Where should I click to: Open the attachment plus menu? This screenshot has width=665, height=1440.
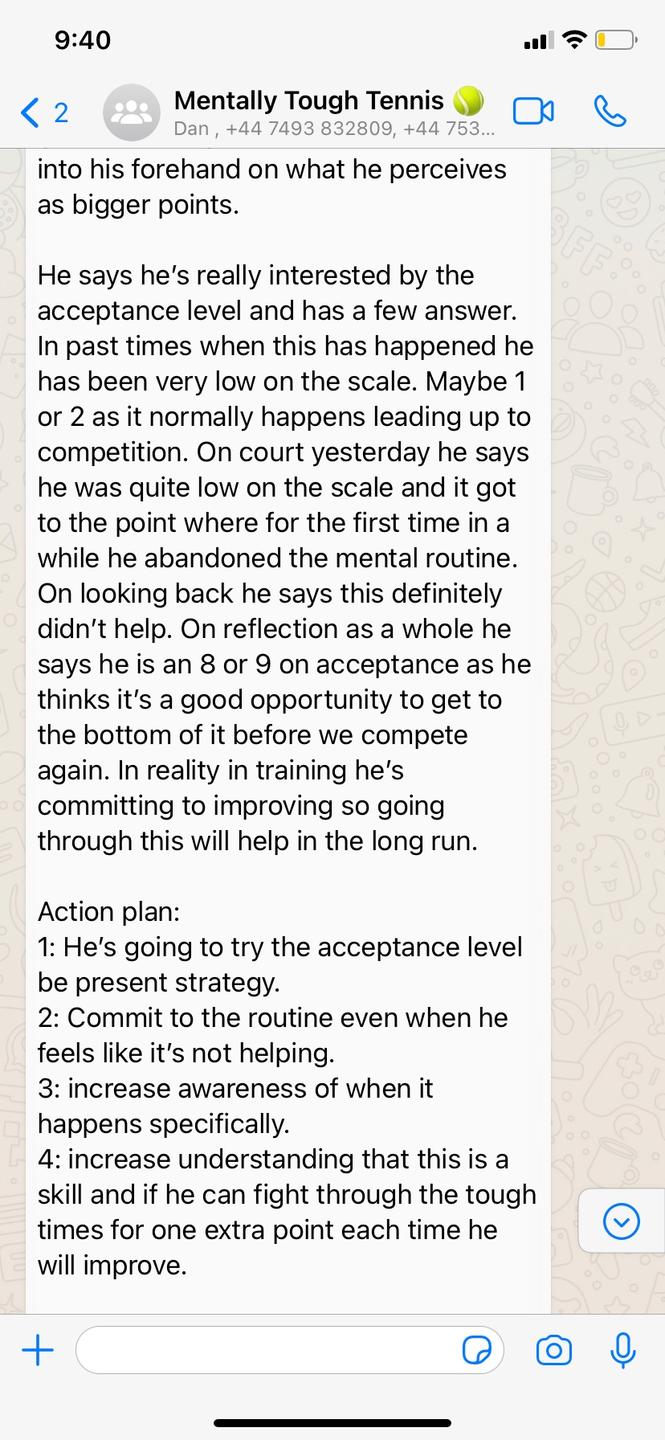(x=37, y=1351)
